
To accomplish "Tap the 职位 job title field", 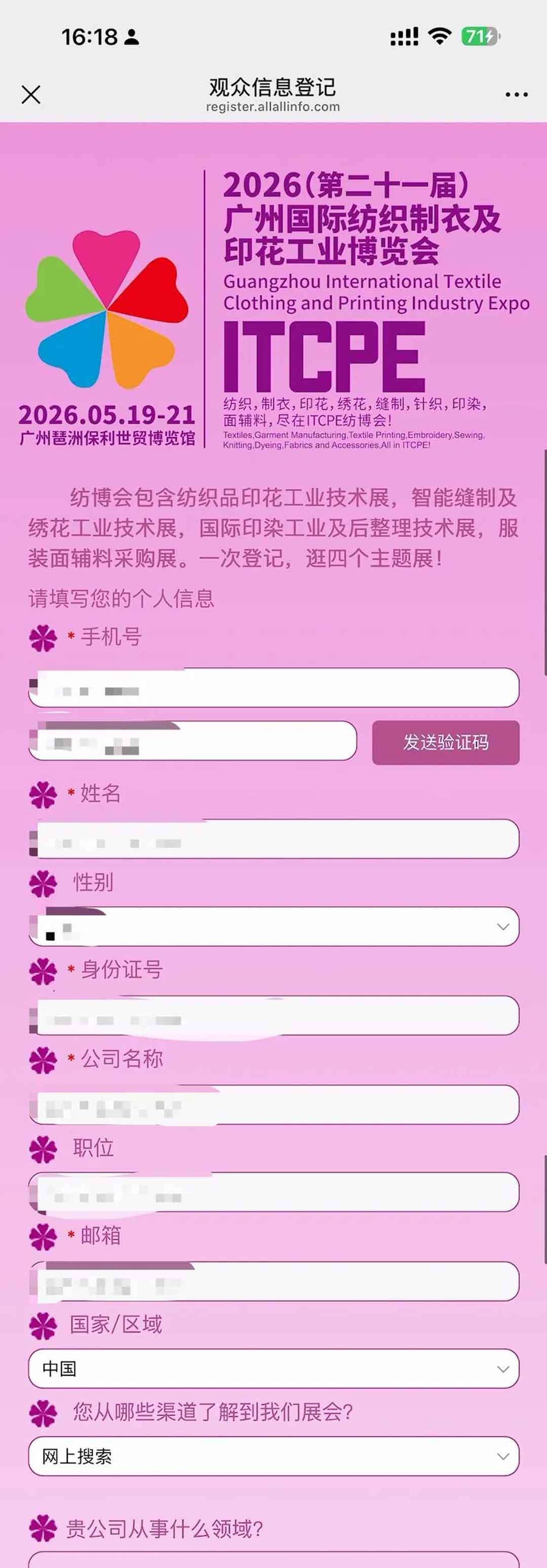I will pyautogui.click(x=274, y=1192).
